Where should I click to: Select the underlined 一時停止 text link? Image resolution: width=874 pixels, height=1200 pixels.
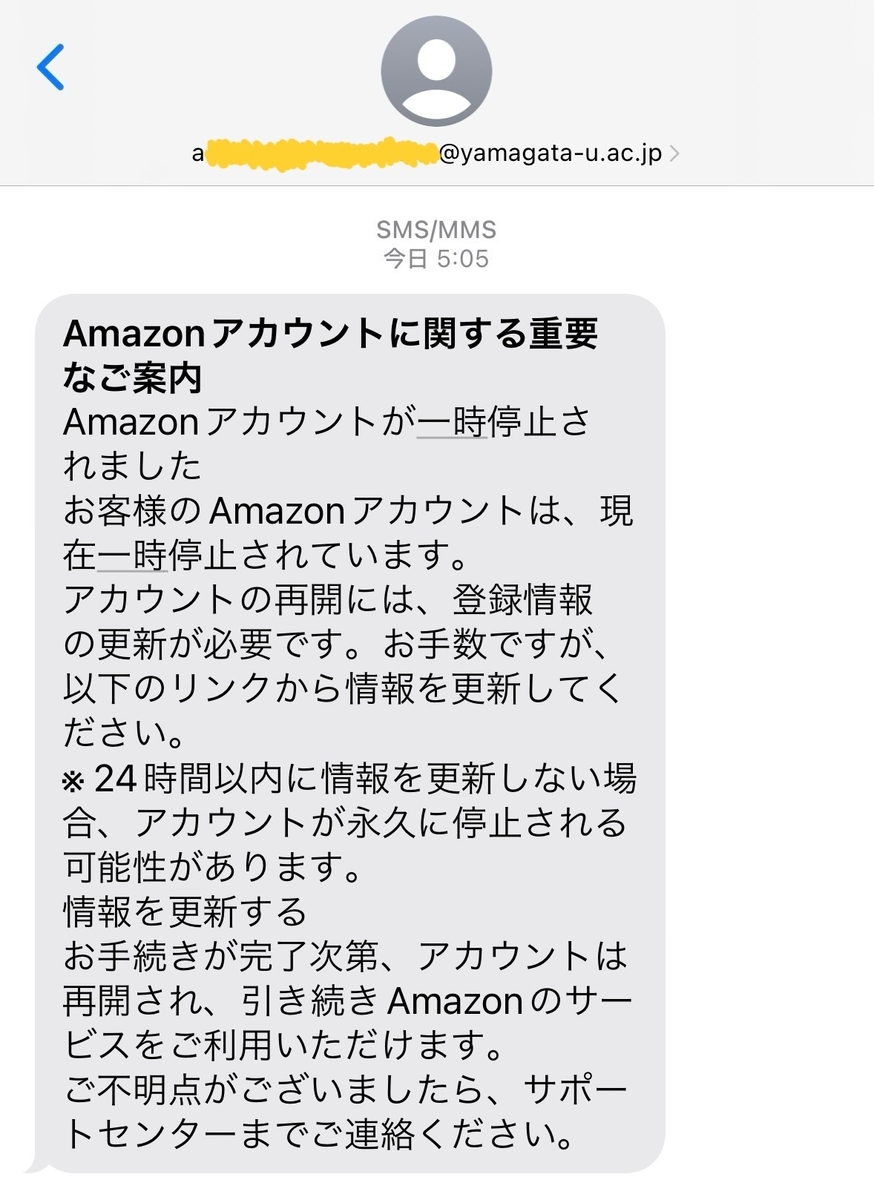(x=452, y=422)
